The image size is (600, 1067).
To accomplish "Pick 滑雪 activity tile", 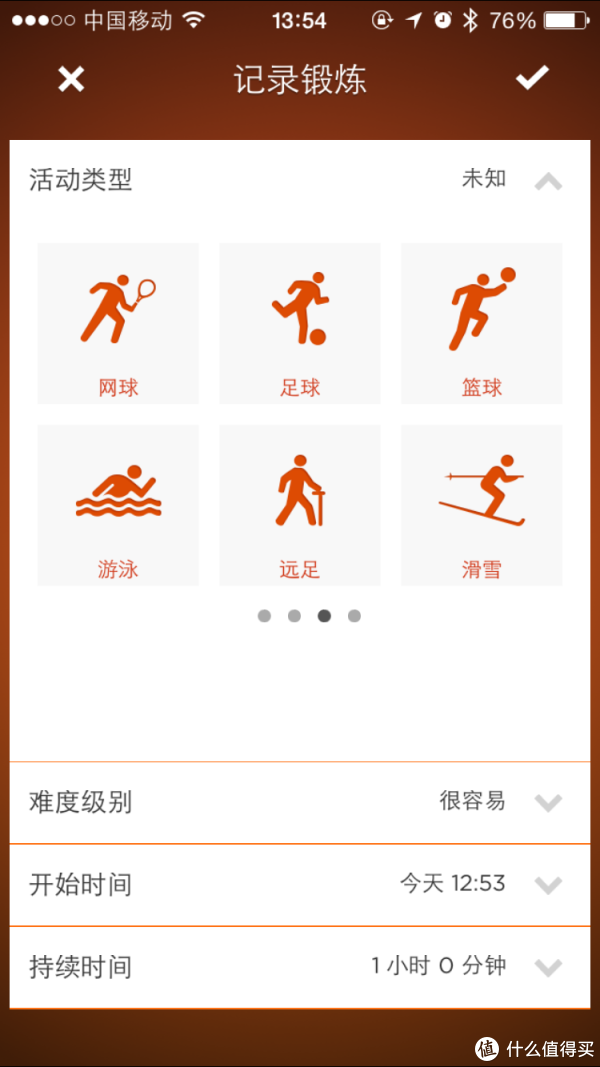I will tap(481, 505).
